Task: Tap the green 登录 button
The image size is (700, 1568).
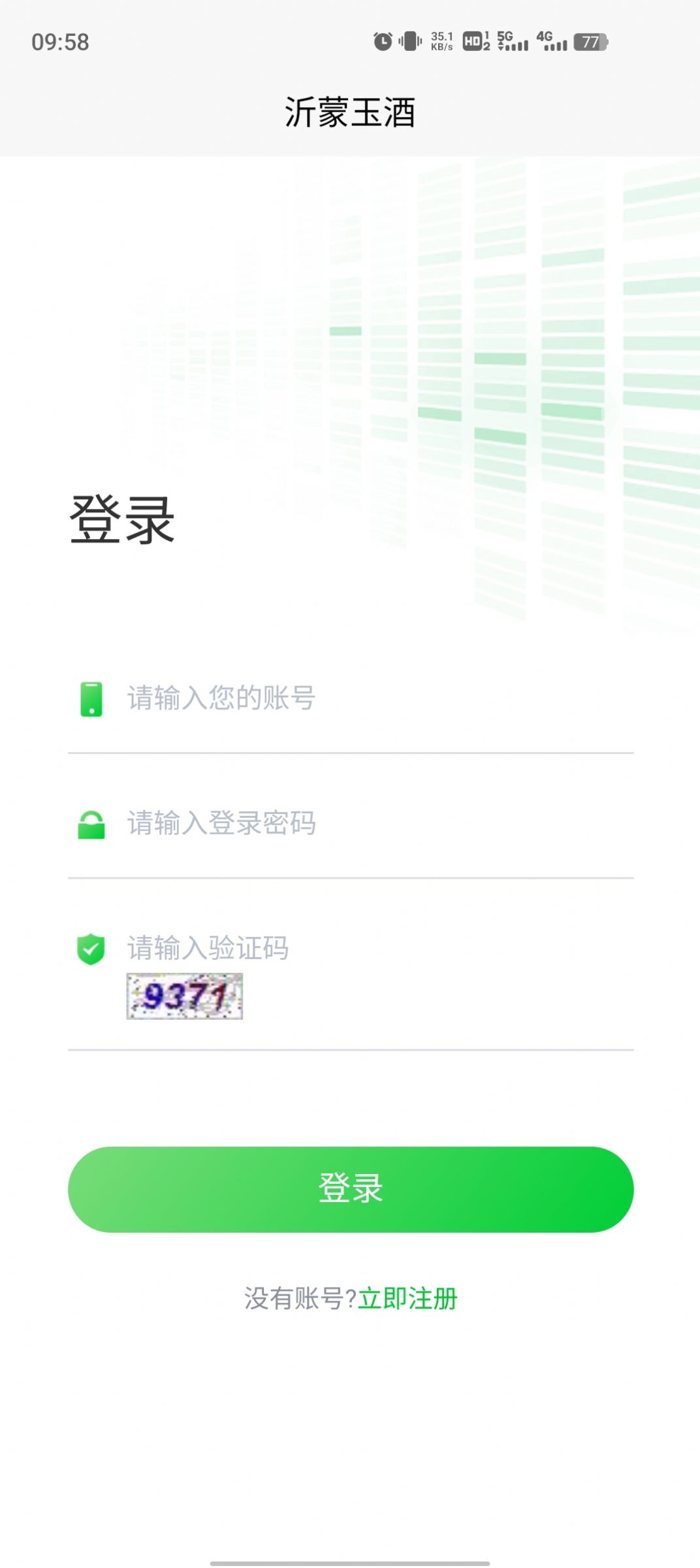Action: pos(351,1189)
